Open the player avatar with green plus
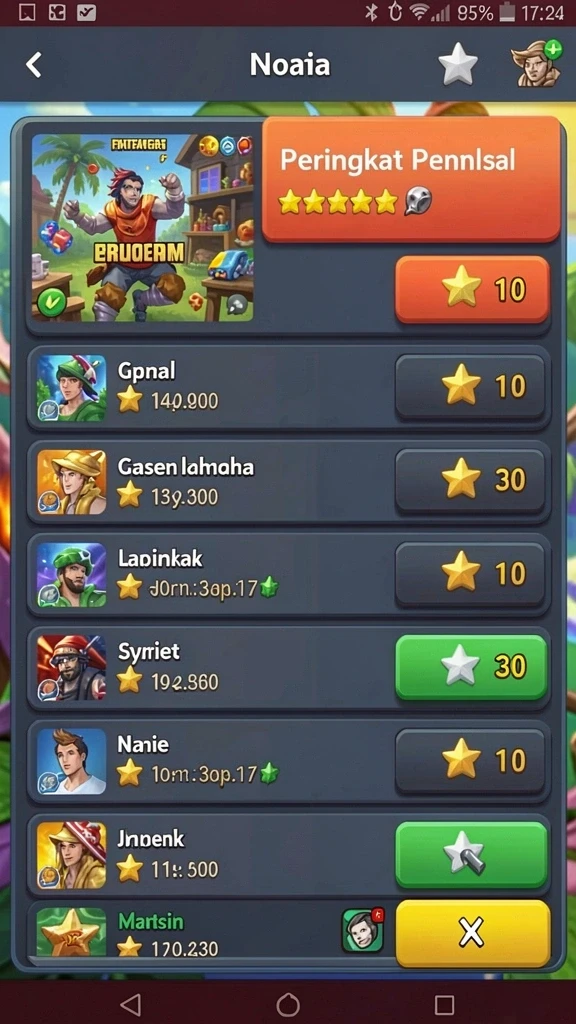The height and width of the screenshot is (1024, 576). [536, 63]
